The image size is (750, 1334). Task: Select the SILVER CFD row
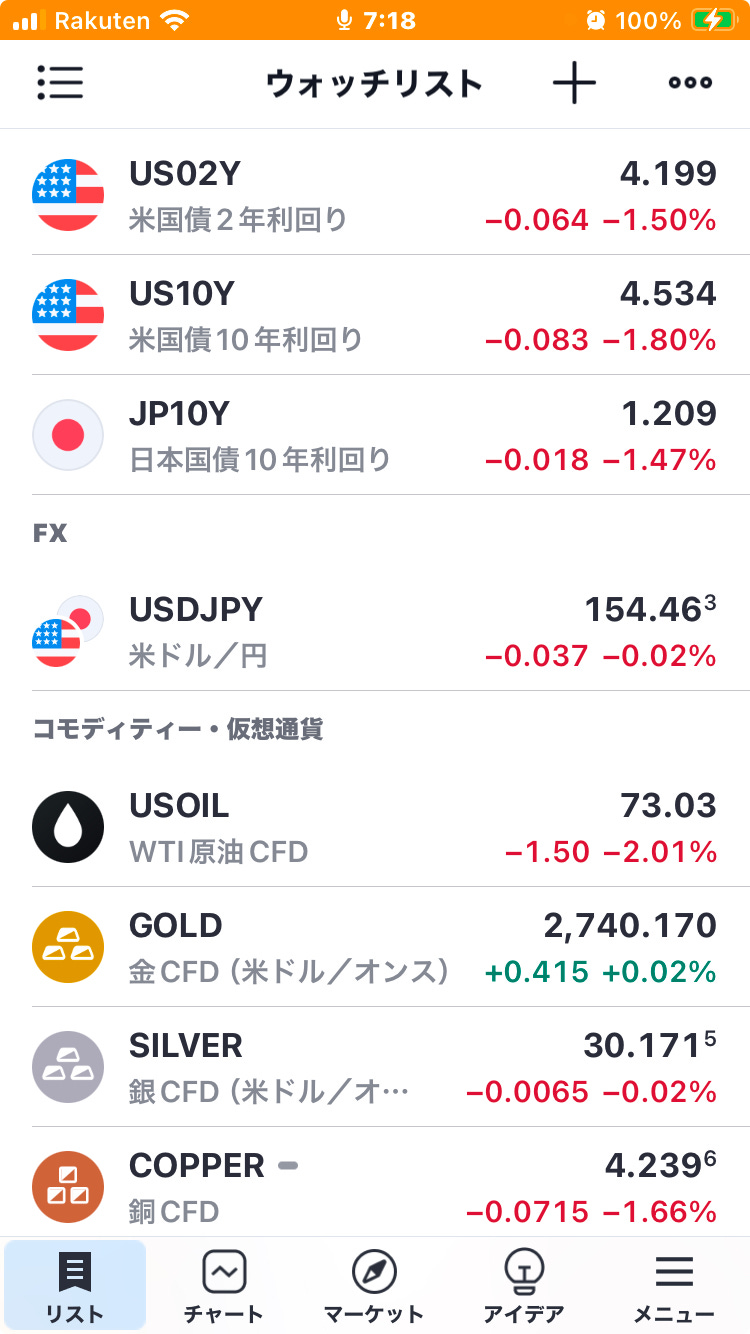(x=375, y=1066)
